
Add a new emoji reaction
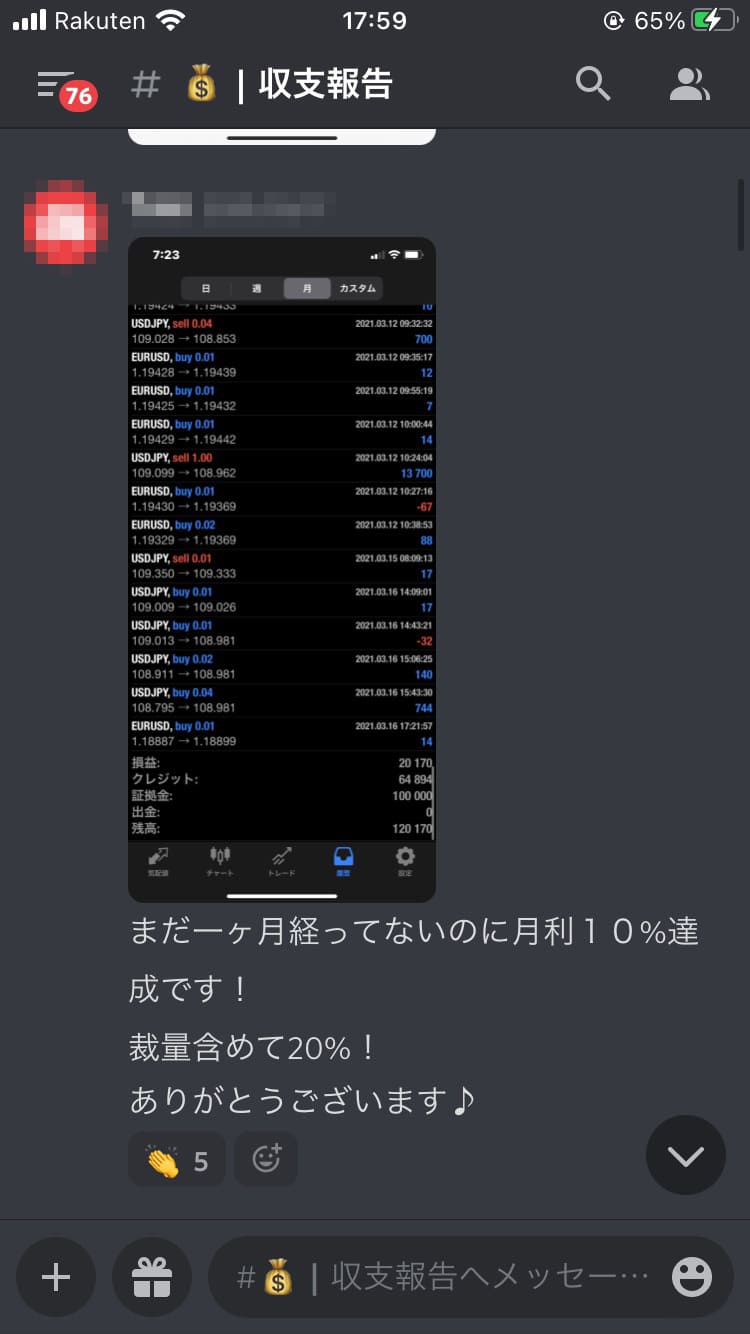coord(266,1160)
